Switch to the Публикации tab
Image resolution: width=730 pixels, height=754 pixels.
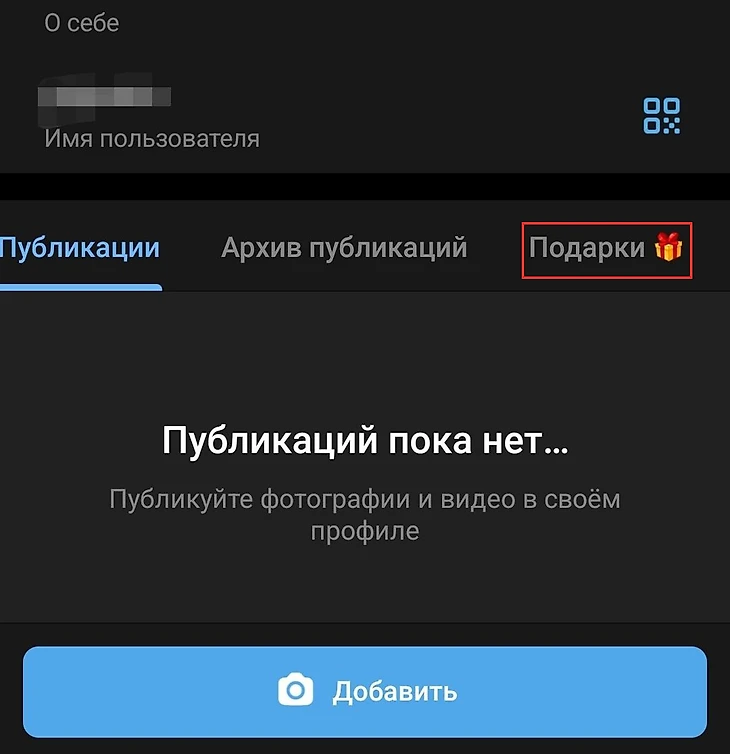(x=80, y=248)
